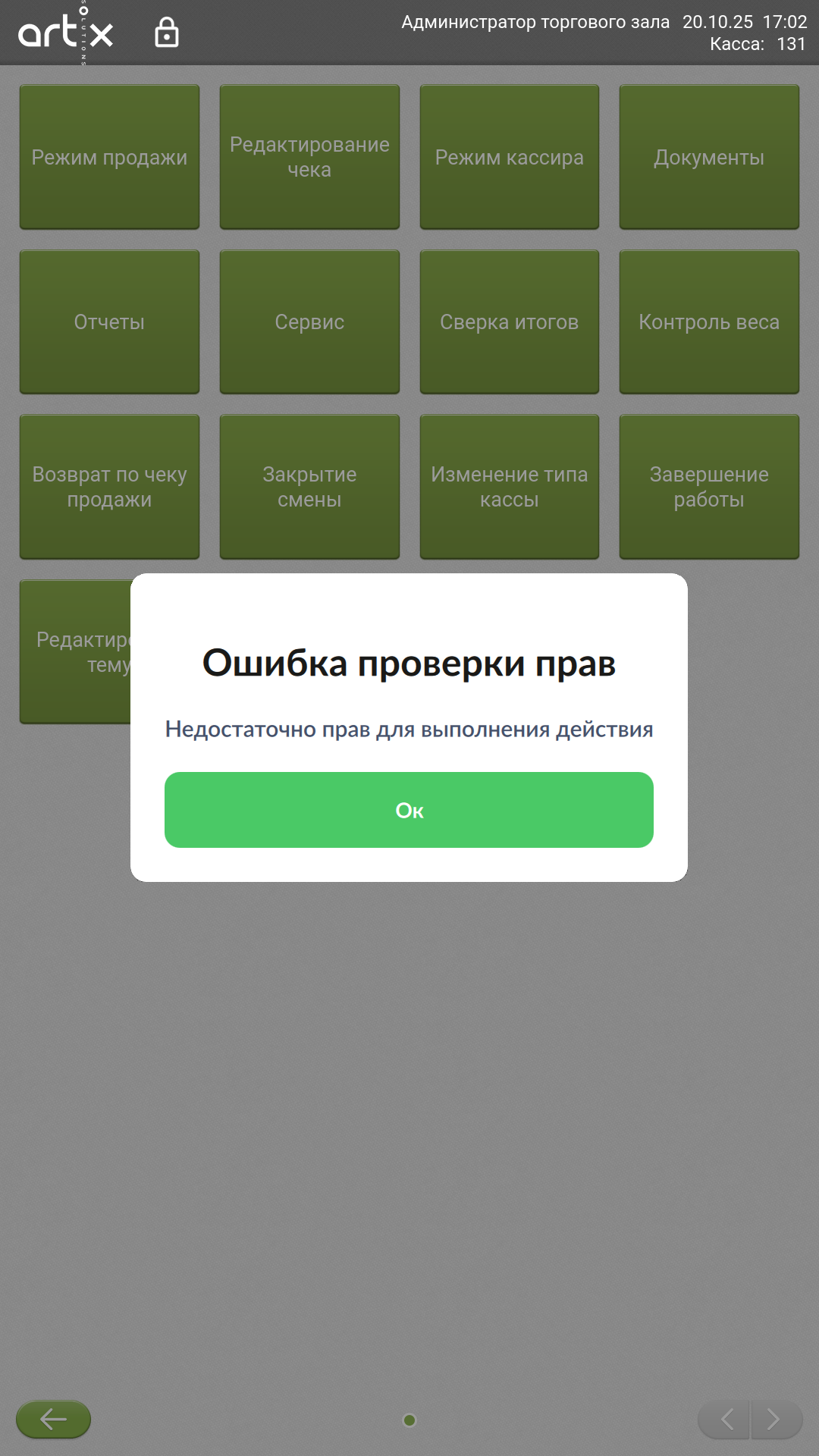Open Отчеты tile
819x1456 pixels.
[109, 322]
